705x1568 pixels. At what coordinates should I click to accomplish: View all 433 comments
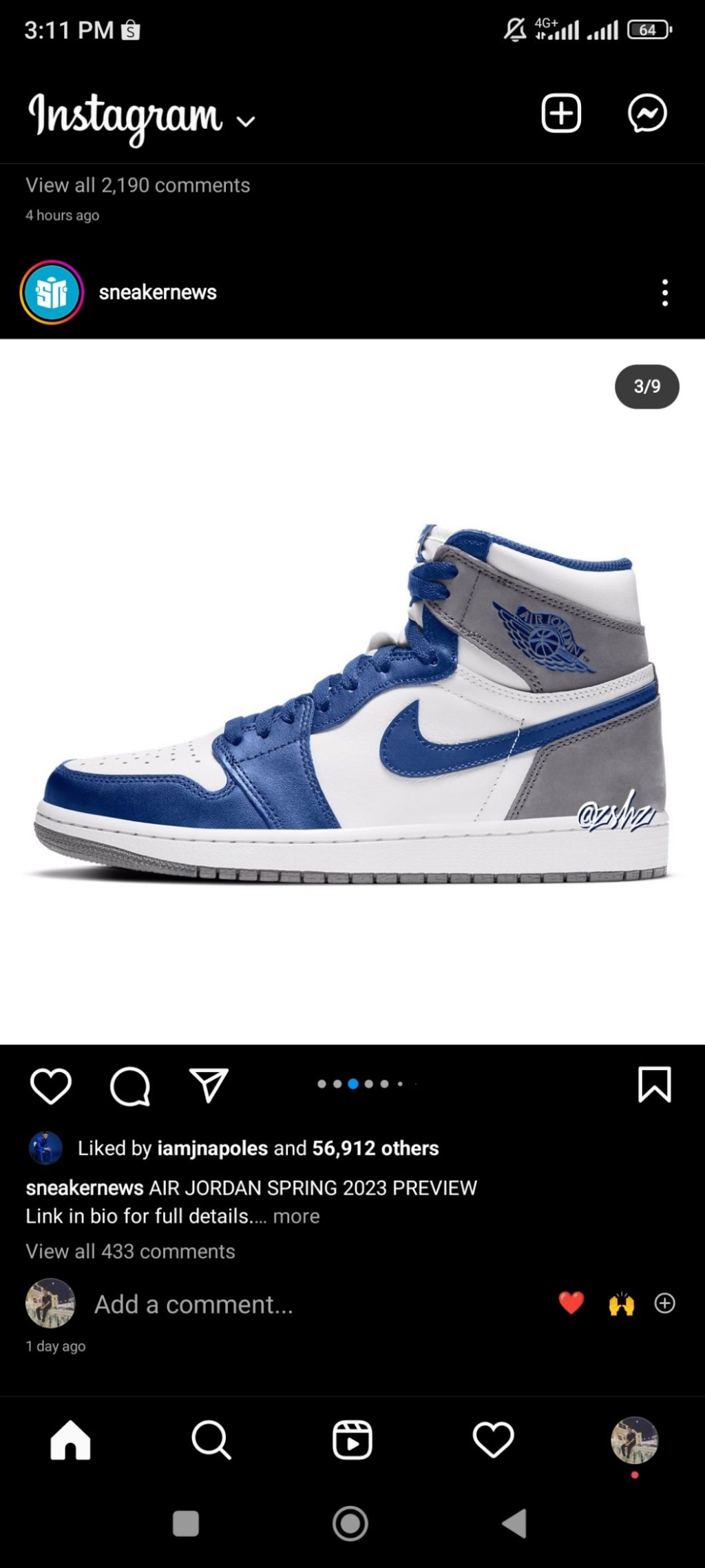coord(130,1251)
